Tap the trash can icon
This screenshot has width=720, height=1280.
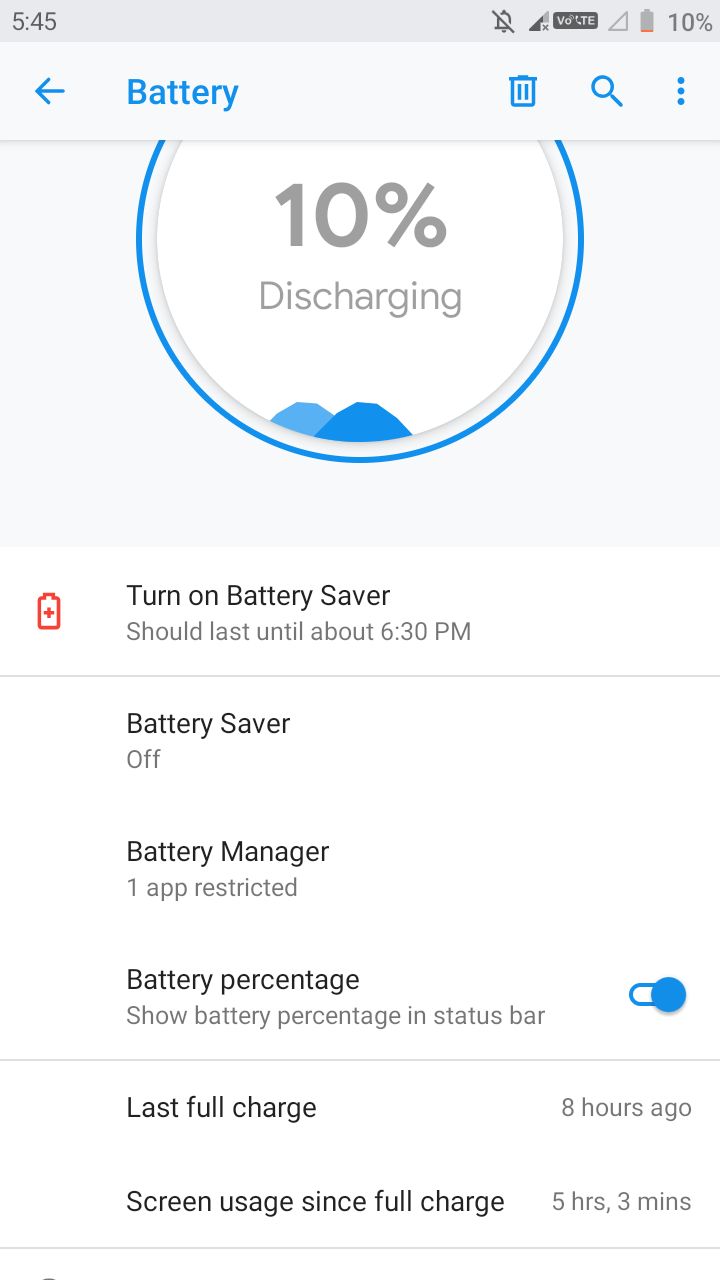523,91
